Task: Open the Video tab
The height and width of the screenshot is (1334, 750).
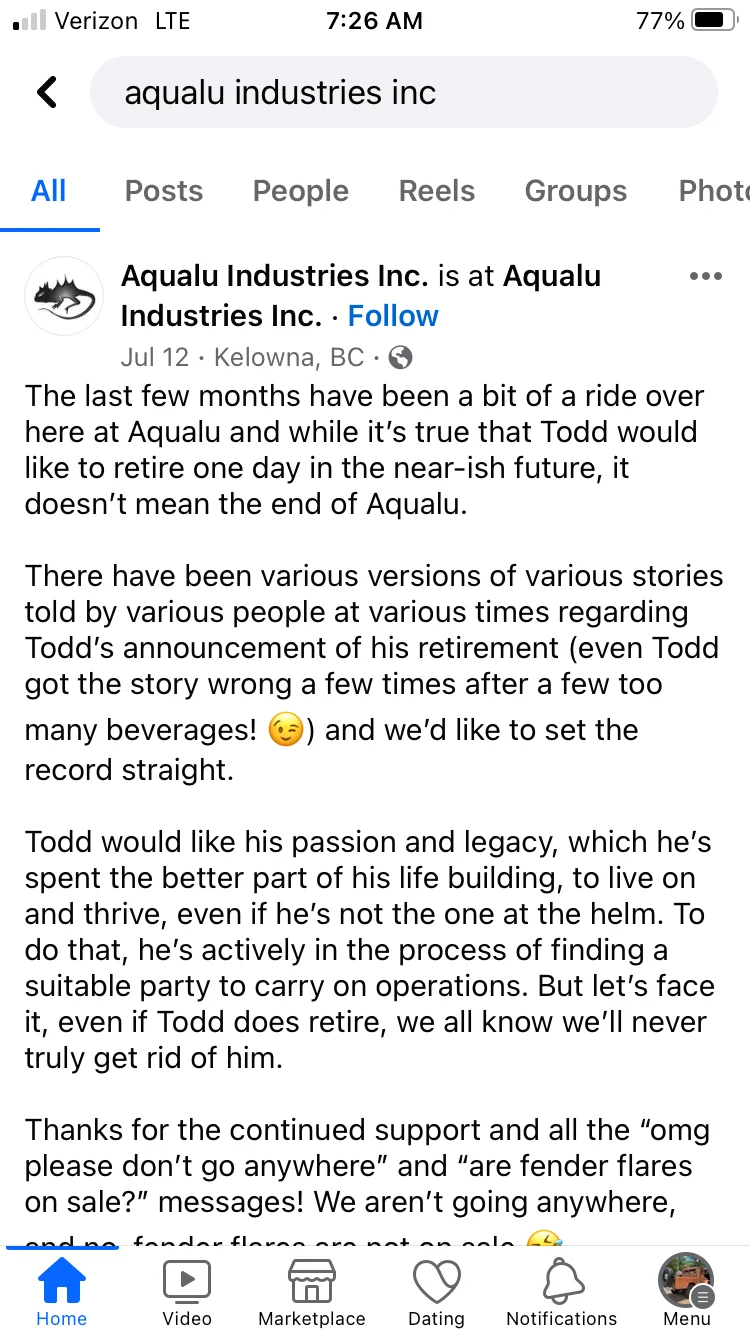Action: [x=187, y=1291]
